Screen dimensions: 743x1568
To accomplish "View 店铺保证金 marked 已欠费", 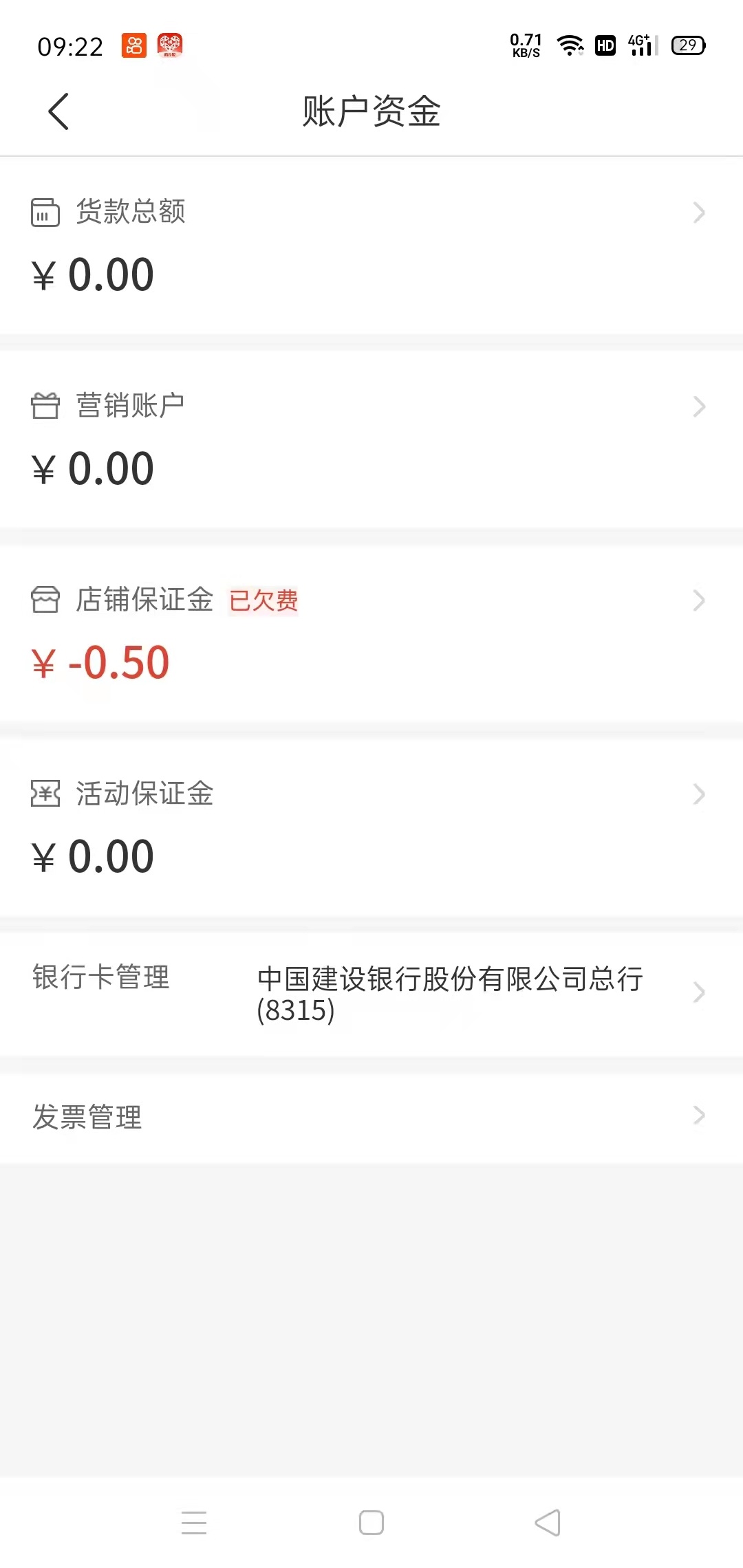I will click(x=371, y=634).
